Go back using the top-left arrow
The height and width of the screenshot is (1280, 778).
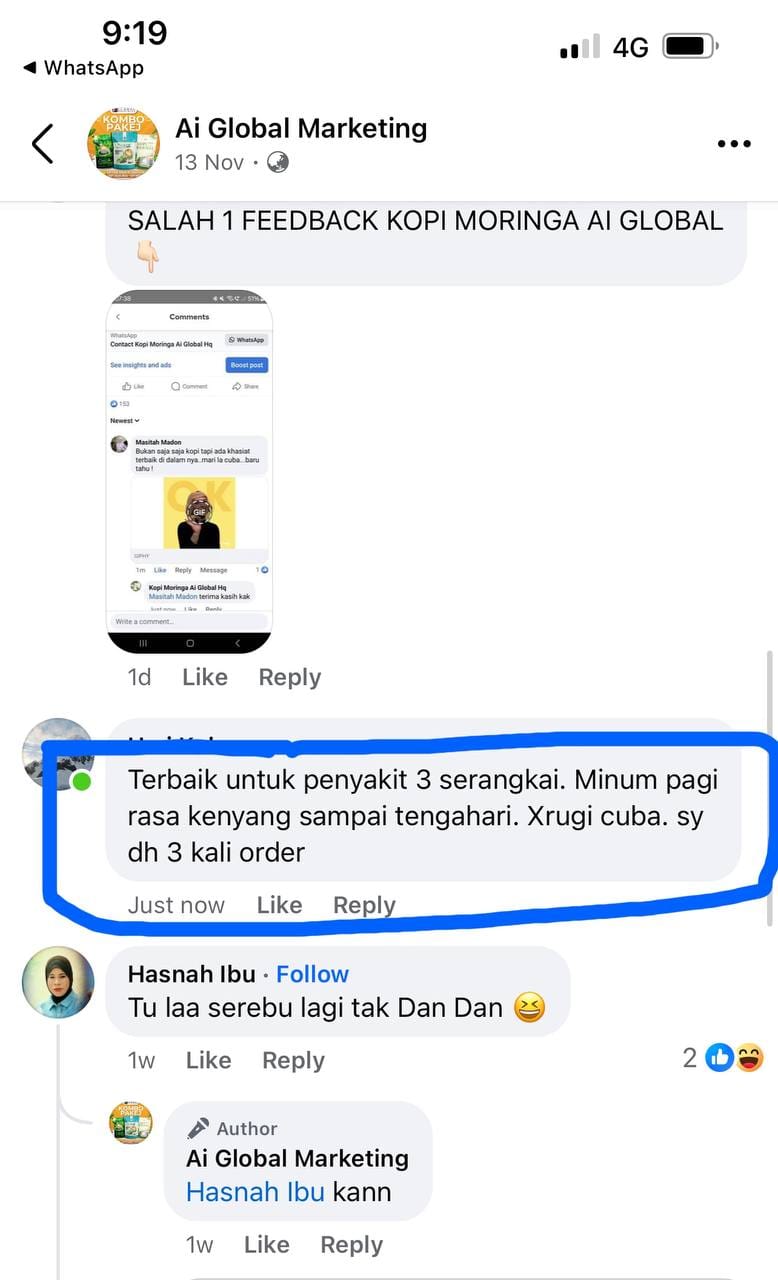[x=42, y=144]
